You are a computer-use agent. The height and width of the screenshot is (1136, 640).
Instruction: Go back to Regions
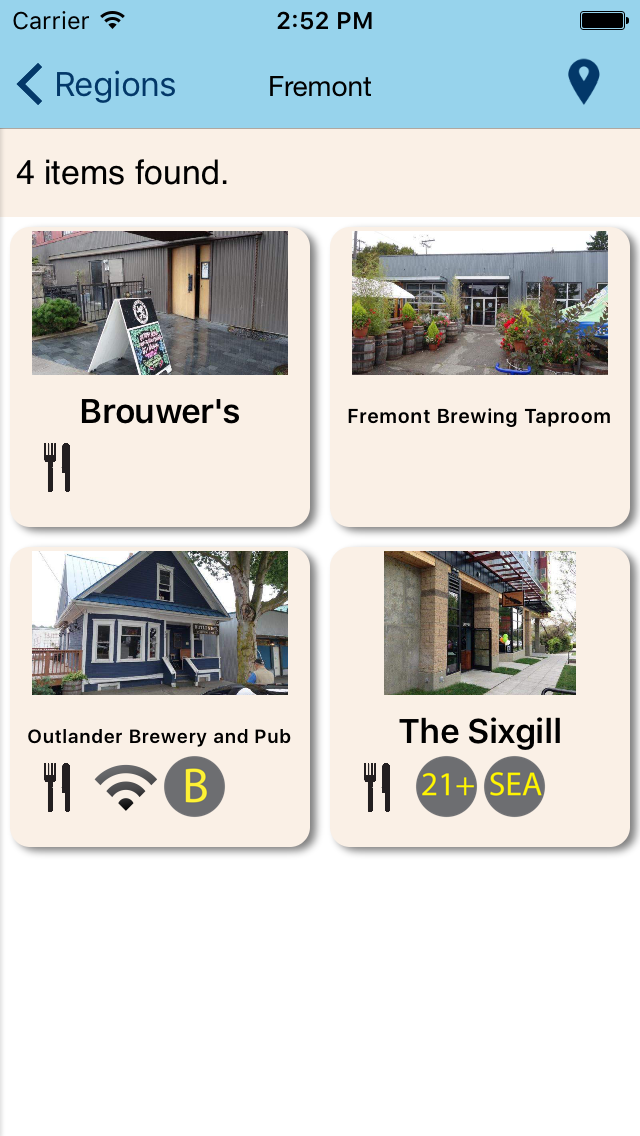96,86
